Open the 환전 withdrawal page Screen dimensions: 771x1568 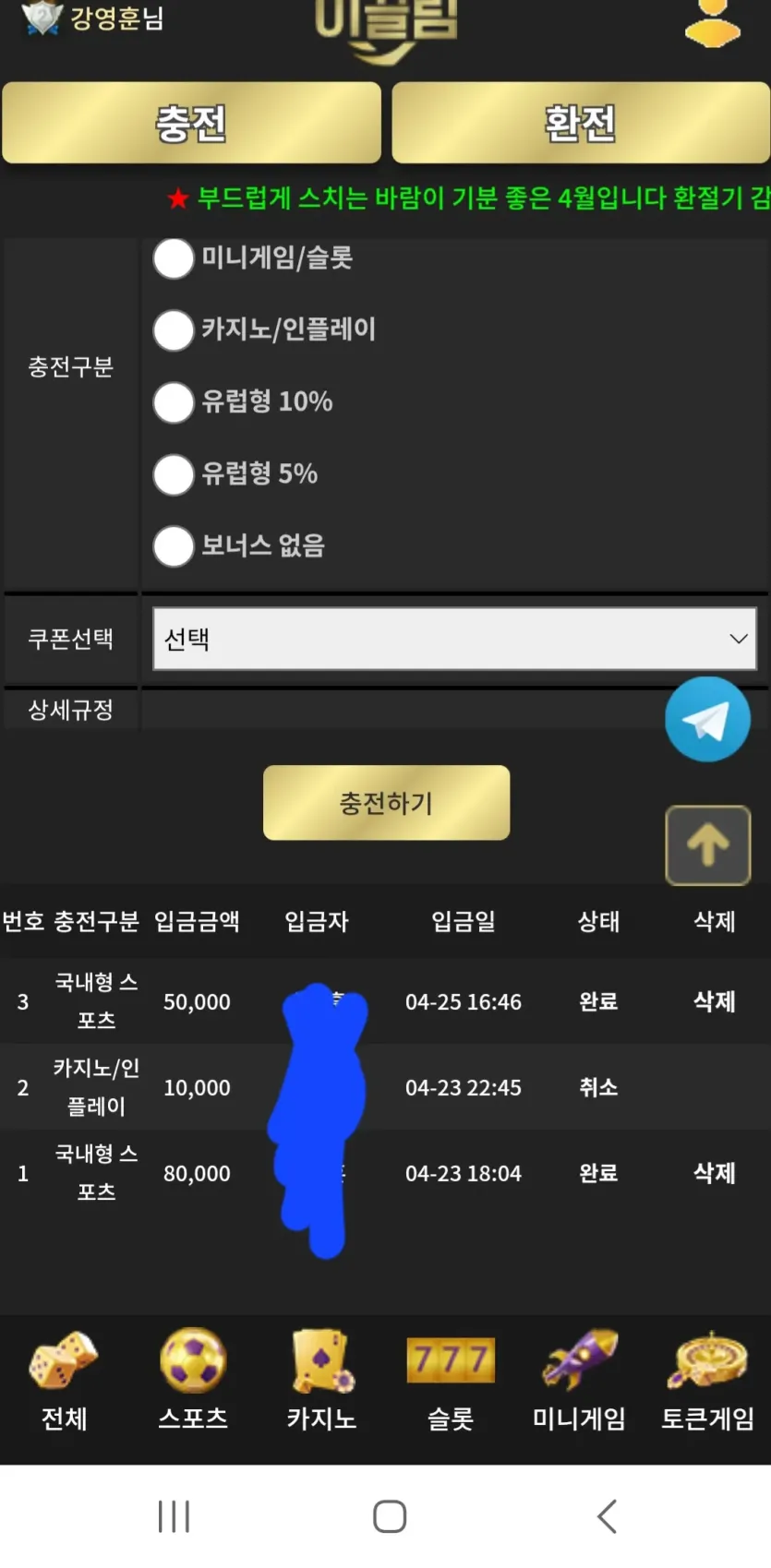click(x=580, y=123)
